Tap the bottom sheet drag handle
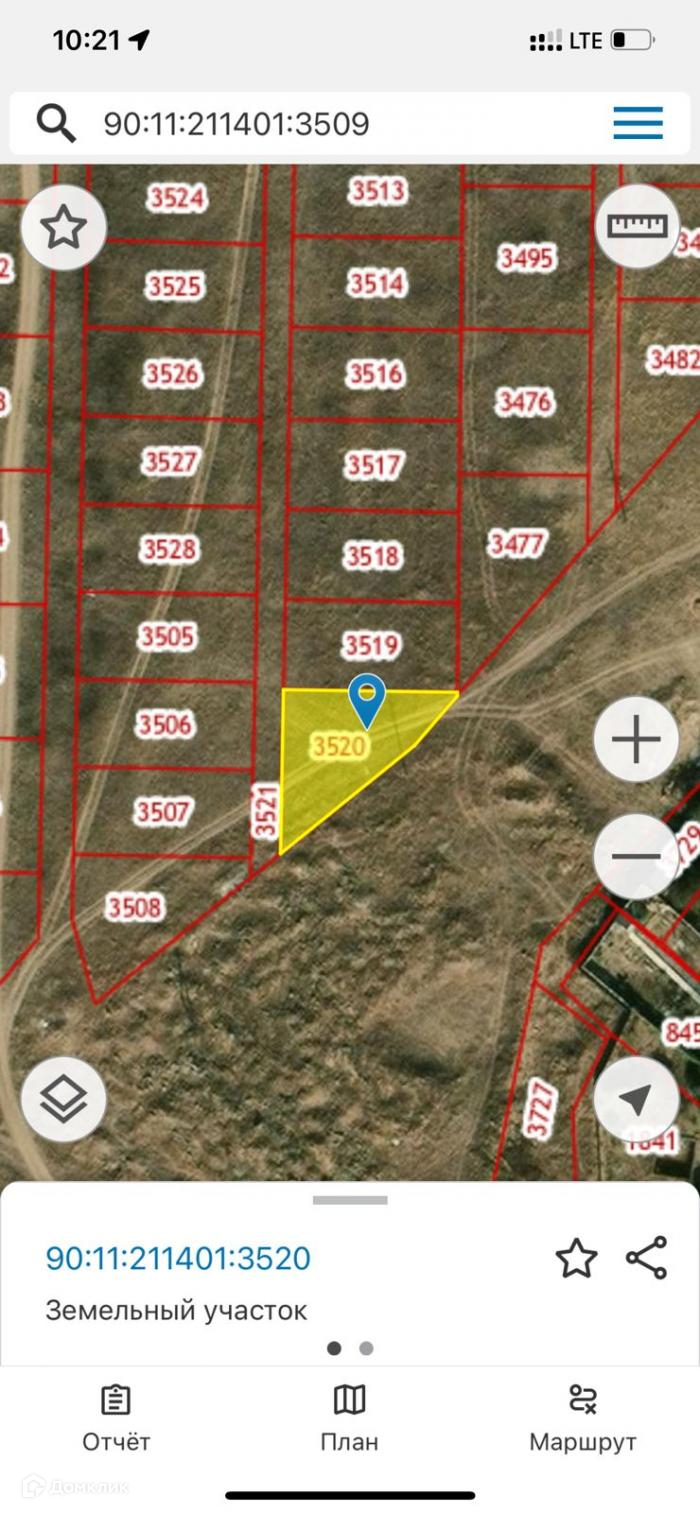This screenshot has width=700, height=1513. coord(350,1200)
